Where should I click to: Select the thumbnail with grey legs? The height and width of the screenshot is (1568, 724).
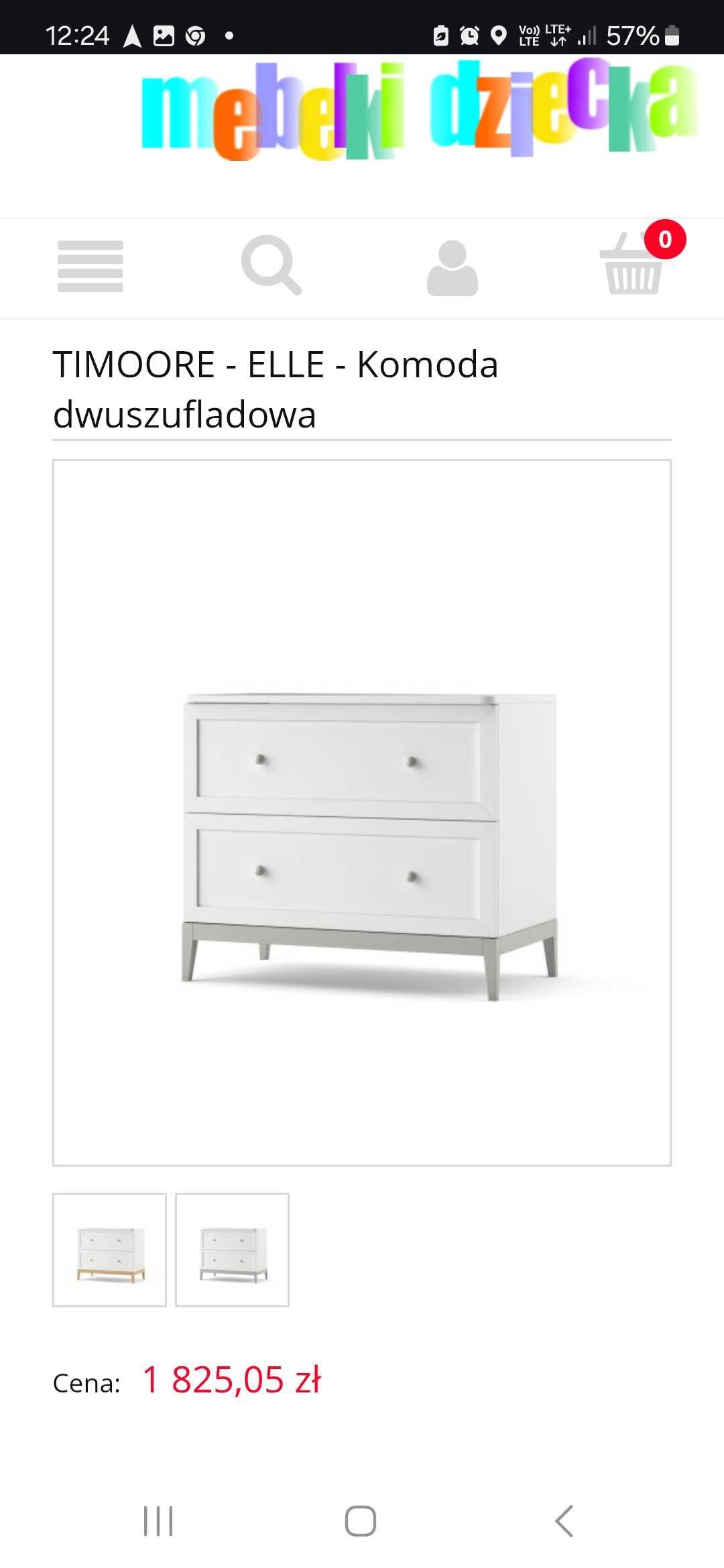[x=232, y=1250]
